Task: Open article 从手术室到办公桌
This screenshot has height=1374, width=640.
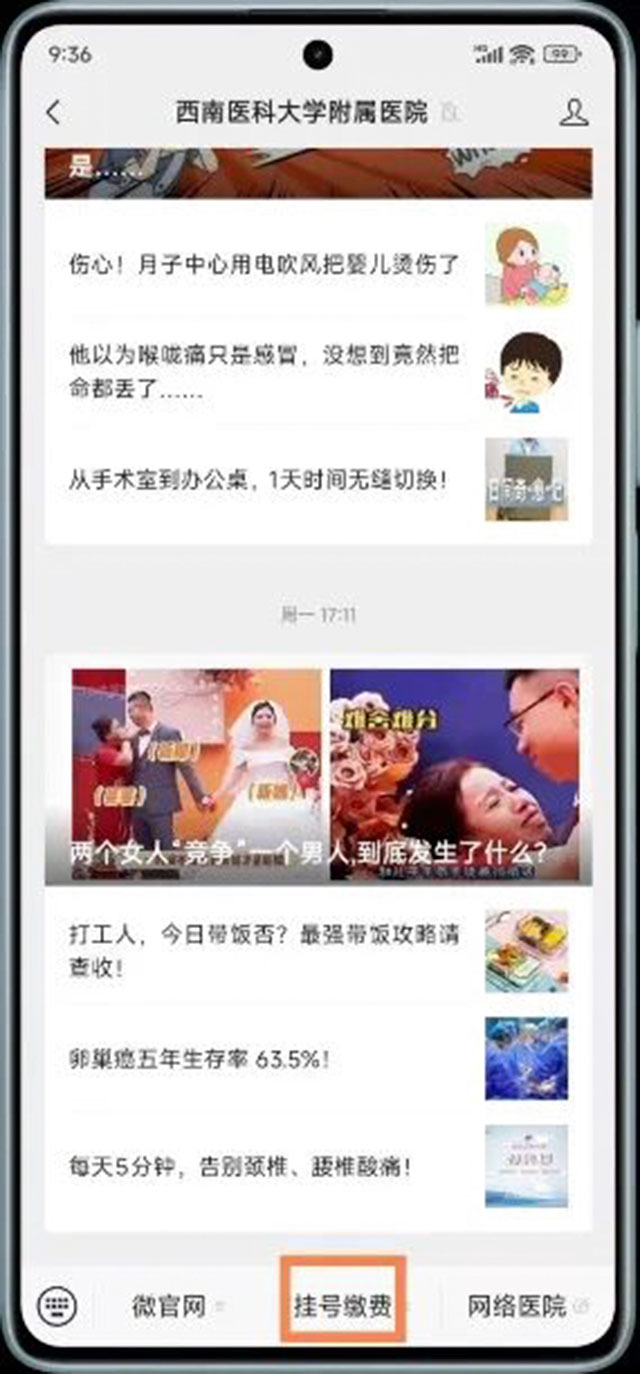Action: click(258, 480)
